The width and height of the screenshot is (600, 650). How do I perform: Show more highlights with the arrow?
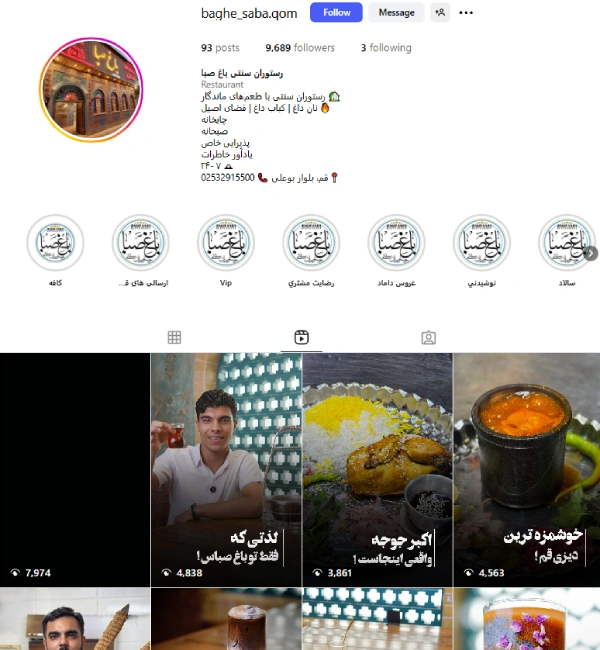point(591,254)
